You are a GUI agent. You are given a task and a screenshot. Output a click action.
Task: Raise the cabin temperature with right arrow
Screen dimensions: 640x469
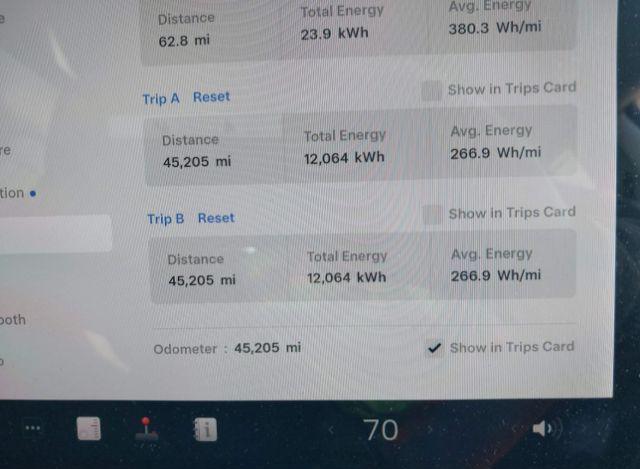click(432, 431)
